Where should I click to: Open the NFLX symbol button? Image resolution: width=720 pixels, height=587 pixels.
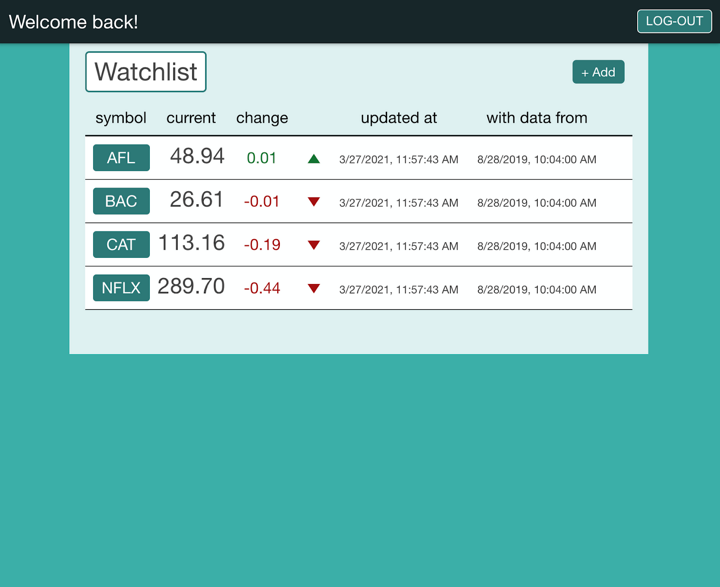click(121, 288)
